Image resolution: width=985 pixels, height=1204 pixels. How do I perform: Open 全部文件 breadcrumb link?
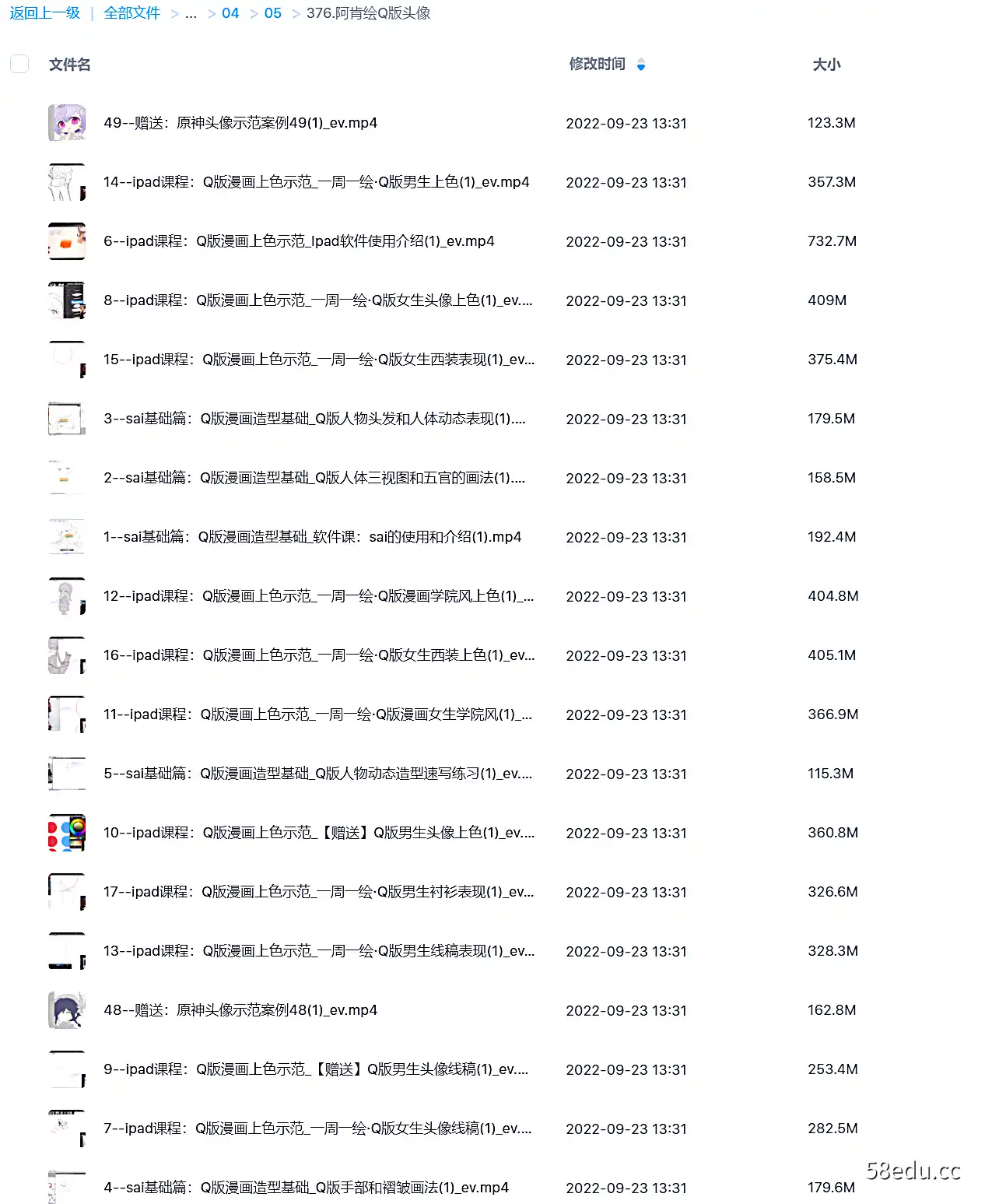[x=132, y=13]
